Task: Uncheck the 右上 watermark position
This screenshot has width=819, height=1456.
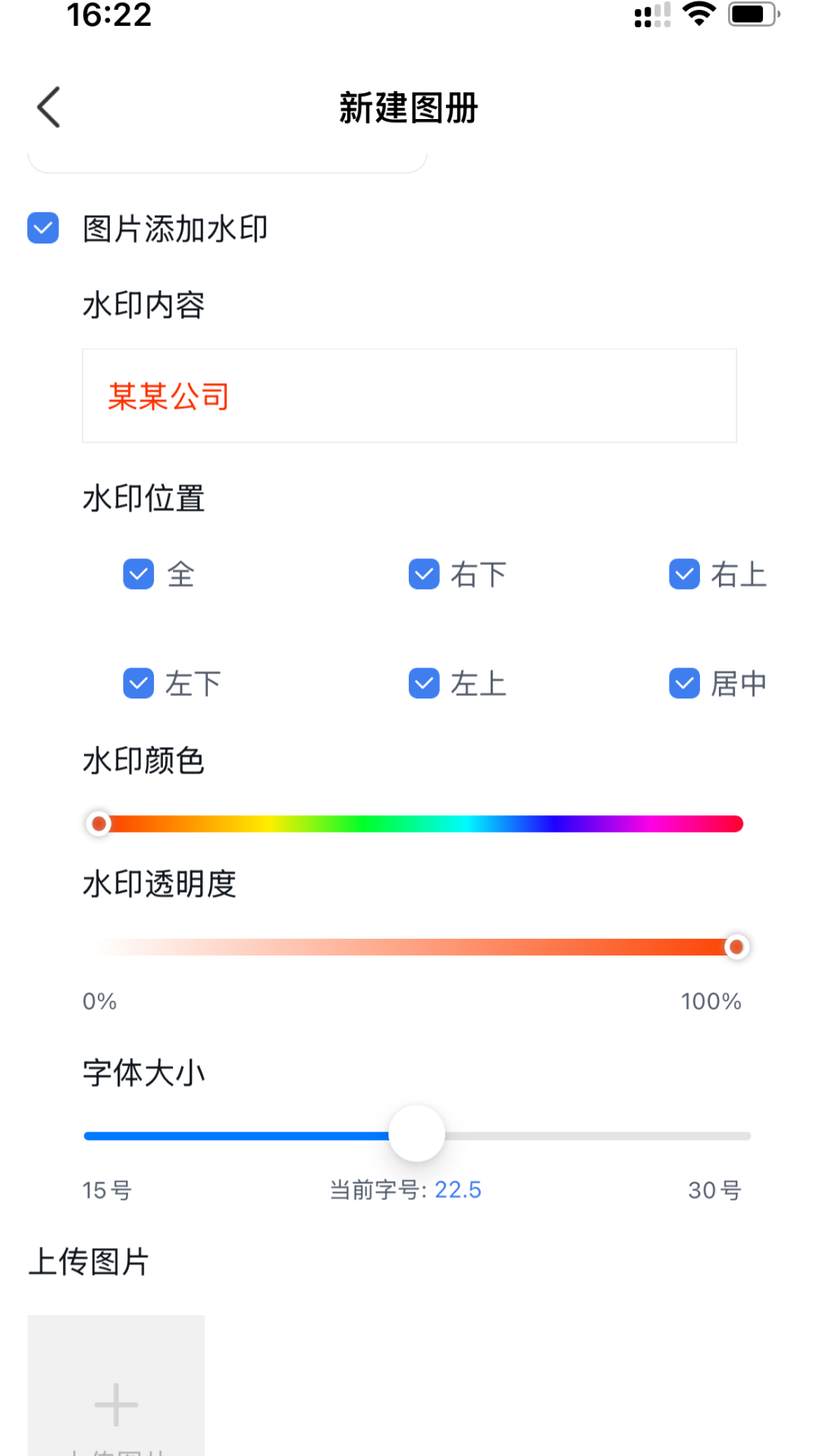Action: 683,575
